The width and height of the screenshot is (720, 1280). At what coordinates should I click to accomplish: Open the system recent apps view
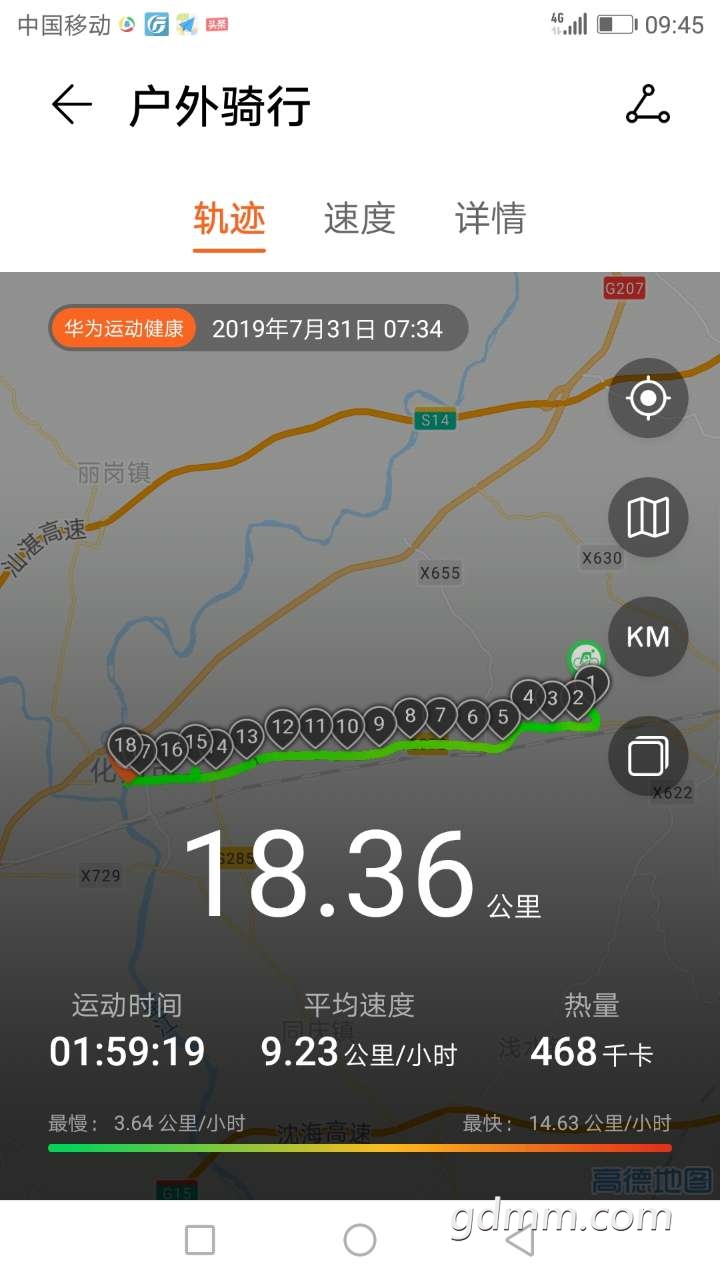coord(200,1240)
